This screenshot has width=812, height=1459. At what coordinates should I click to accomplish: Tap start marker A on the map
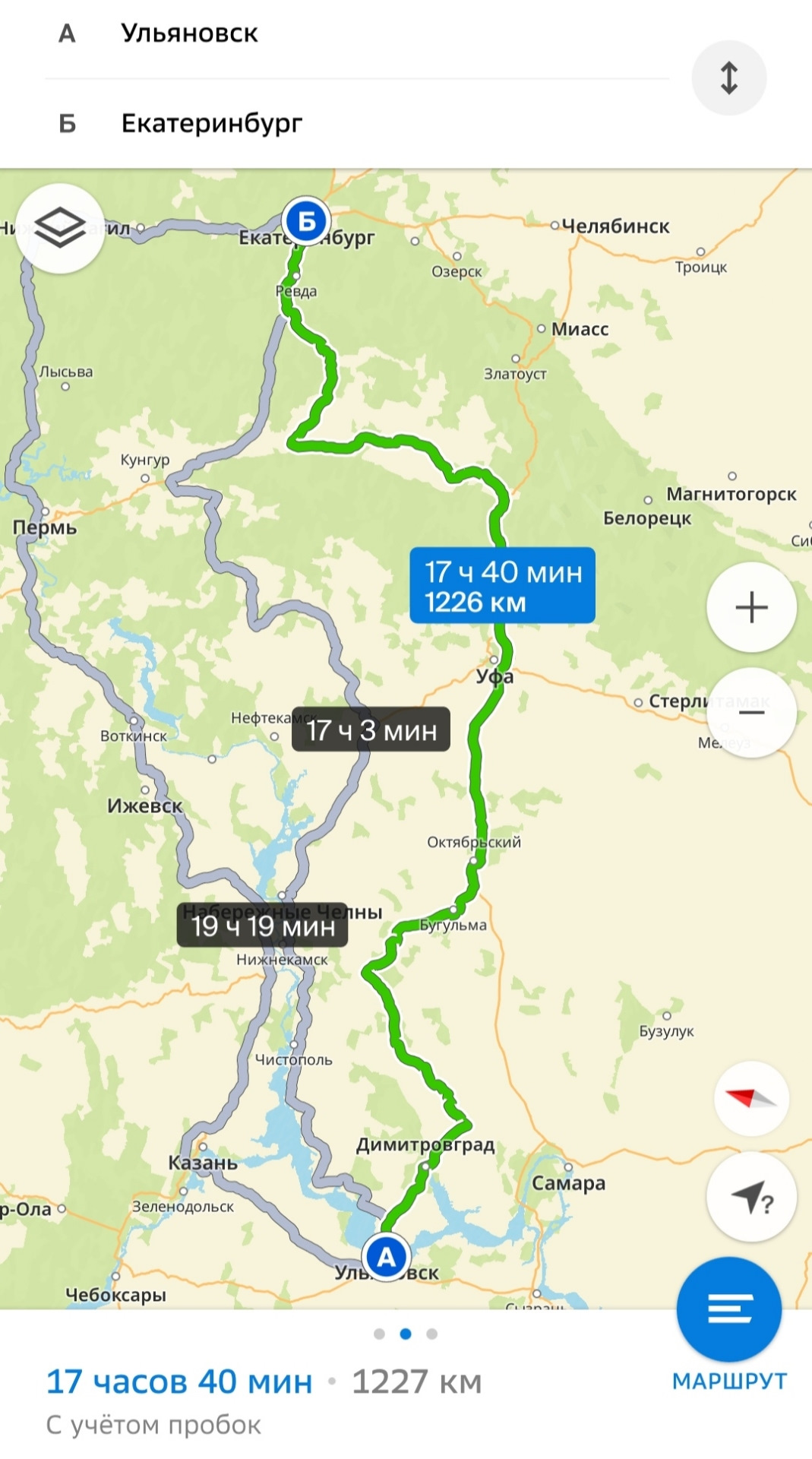tap(386, 1257)
